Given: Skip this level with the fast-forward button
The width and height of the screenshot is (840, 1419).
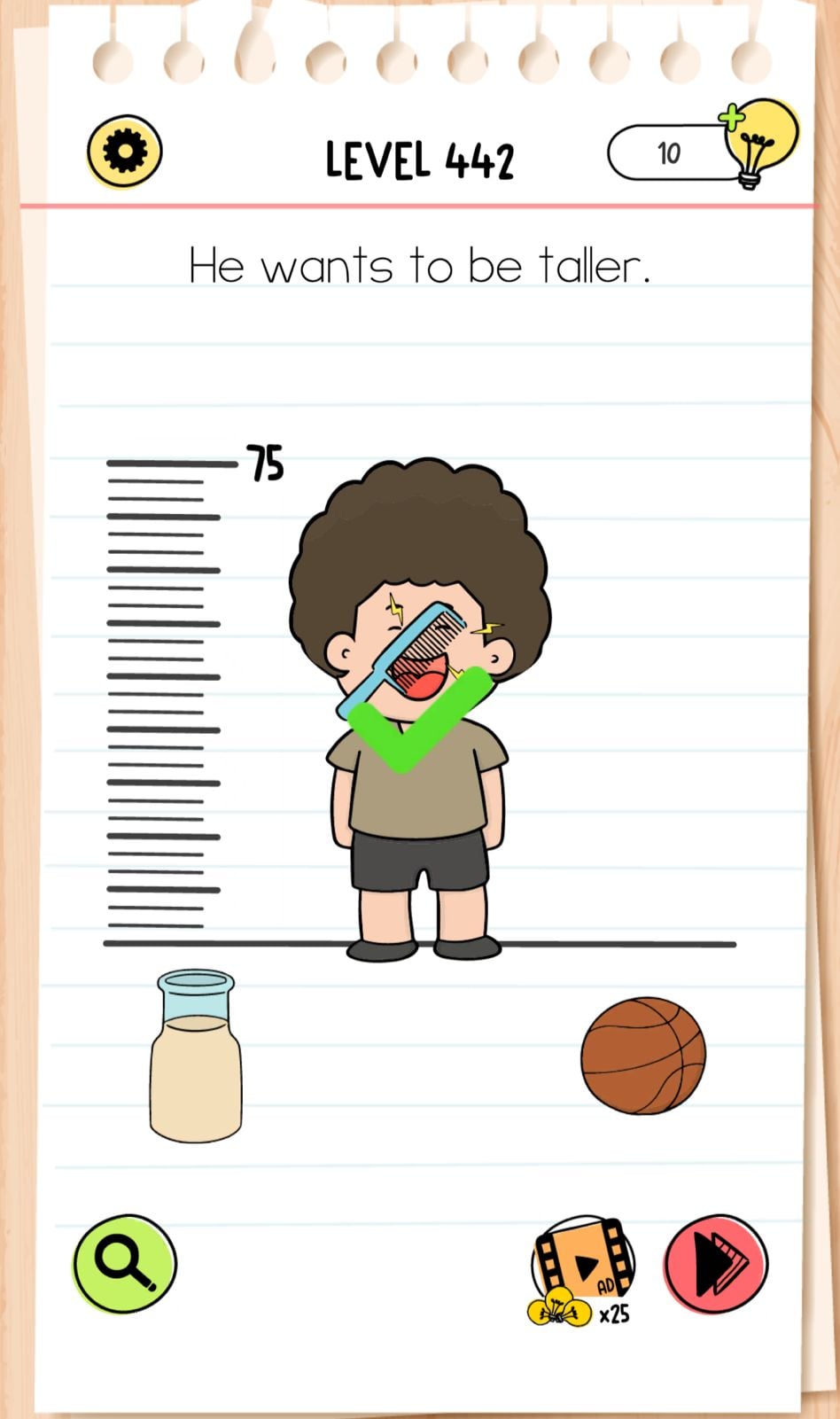Looking at the screenshot, I should (x=716, y=1263).
